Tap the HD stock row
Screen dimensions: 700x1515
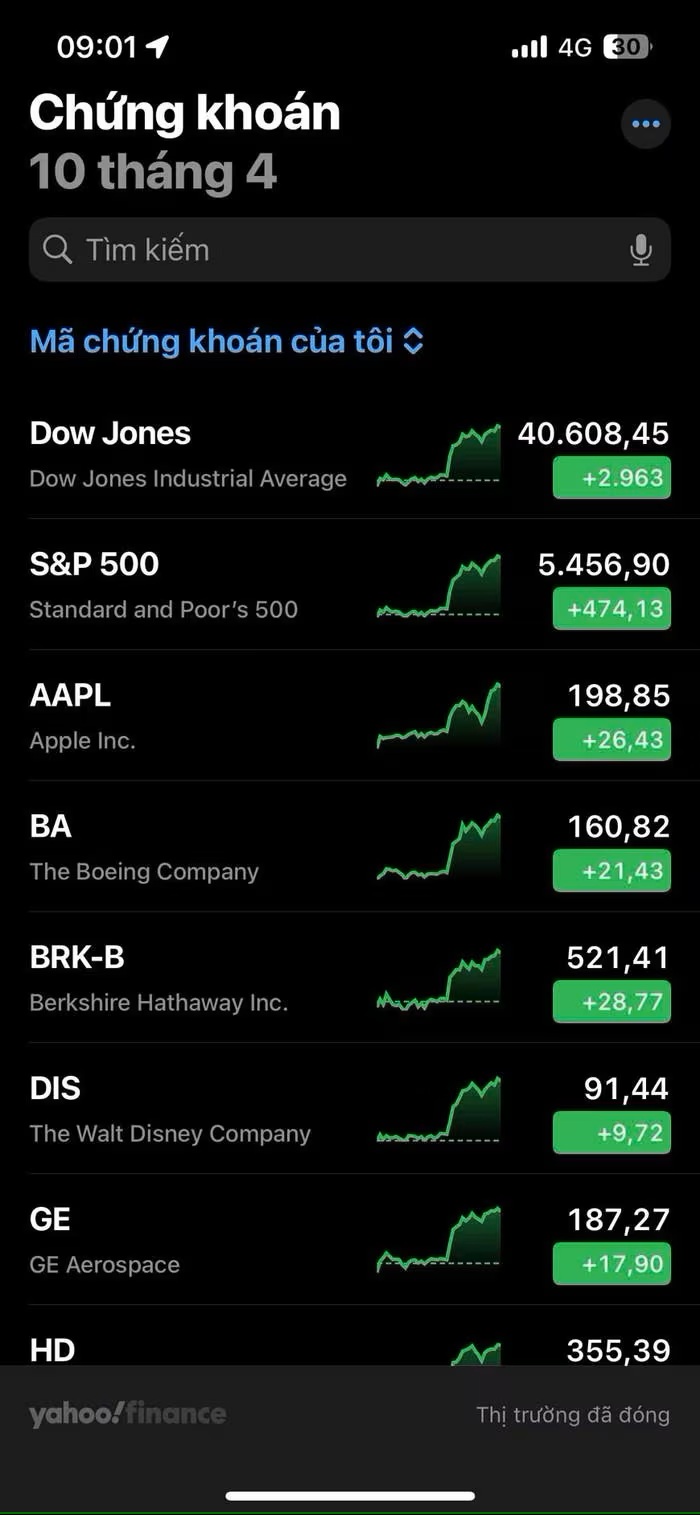pyautogui.click(x=349, y=1337)
